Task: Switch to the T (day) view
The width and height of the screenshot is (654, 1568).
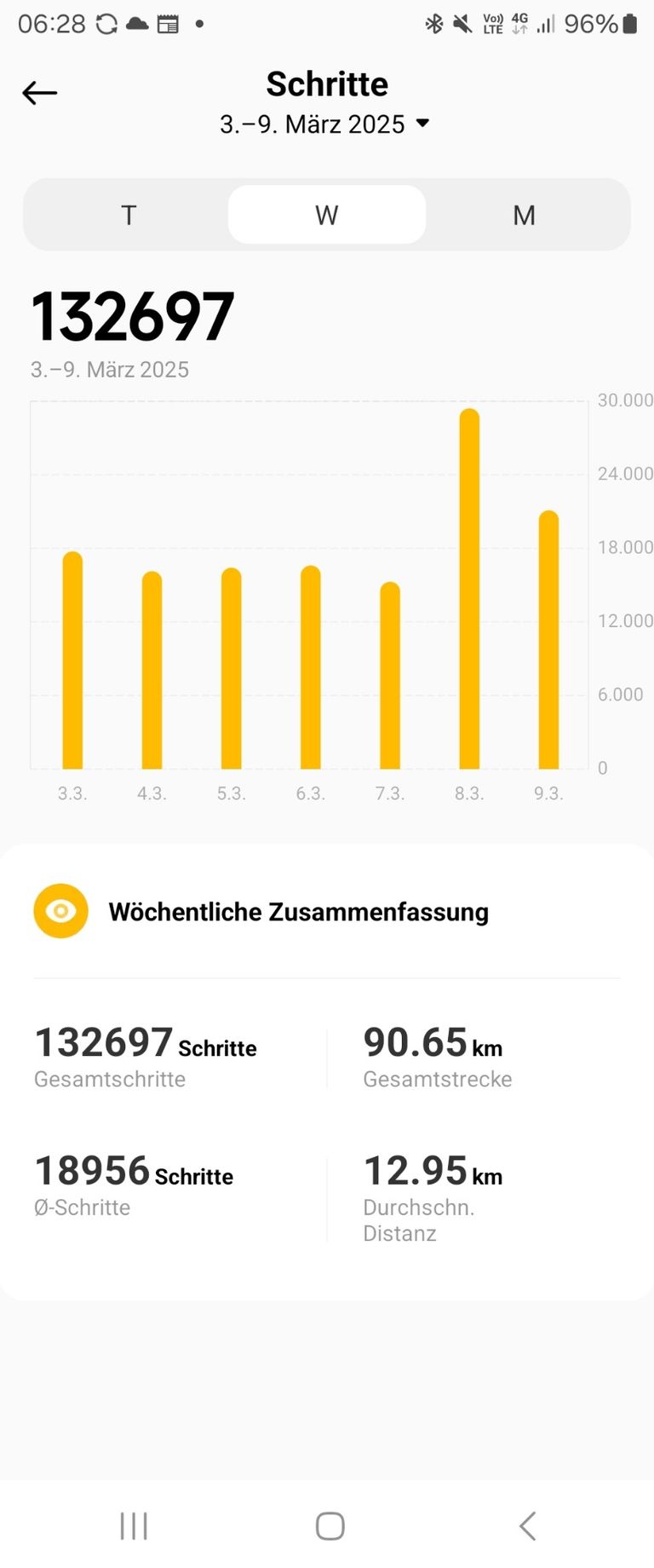Action: tap(129, 215)
